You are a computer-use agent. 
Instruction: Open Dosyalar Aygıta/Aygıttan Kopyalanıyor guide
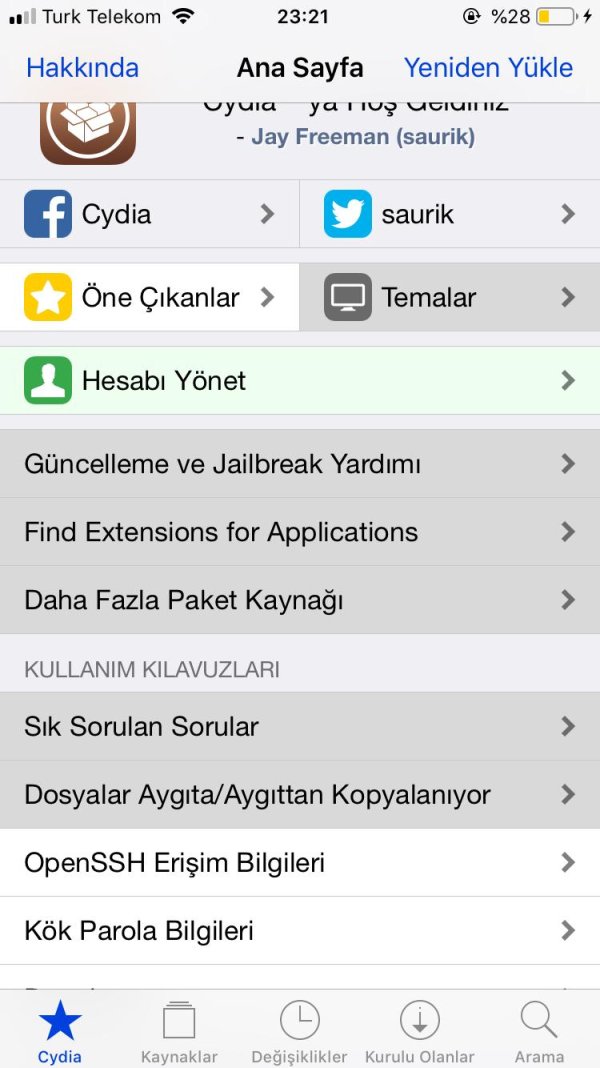(300, 795)
